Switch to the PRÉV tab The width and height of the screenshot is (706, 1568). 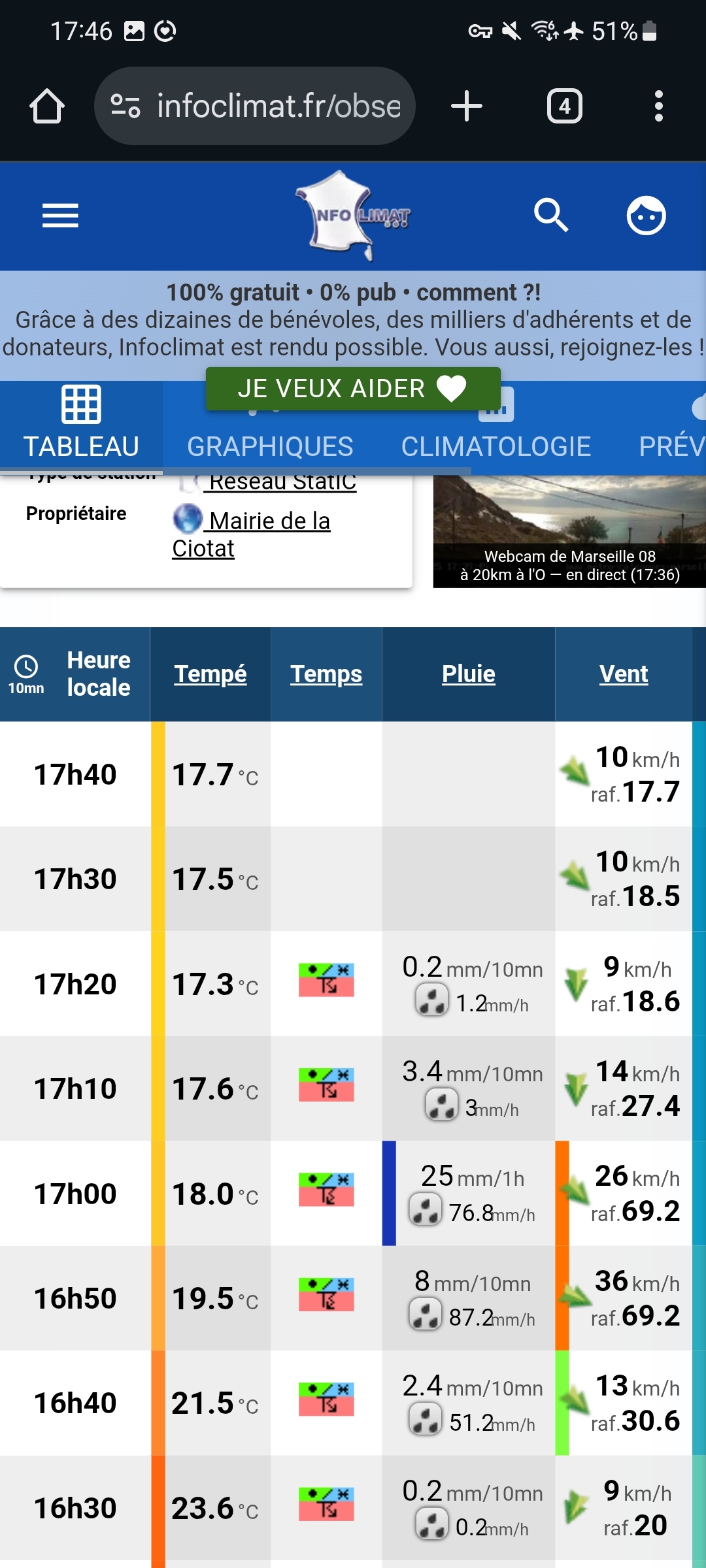pyautogui.click(x=672, y=446)
